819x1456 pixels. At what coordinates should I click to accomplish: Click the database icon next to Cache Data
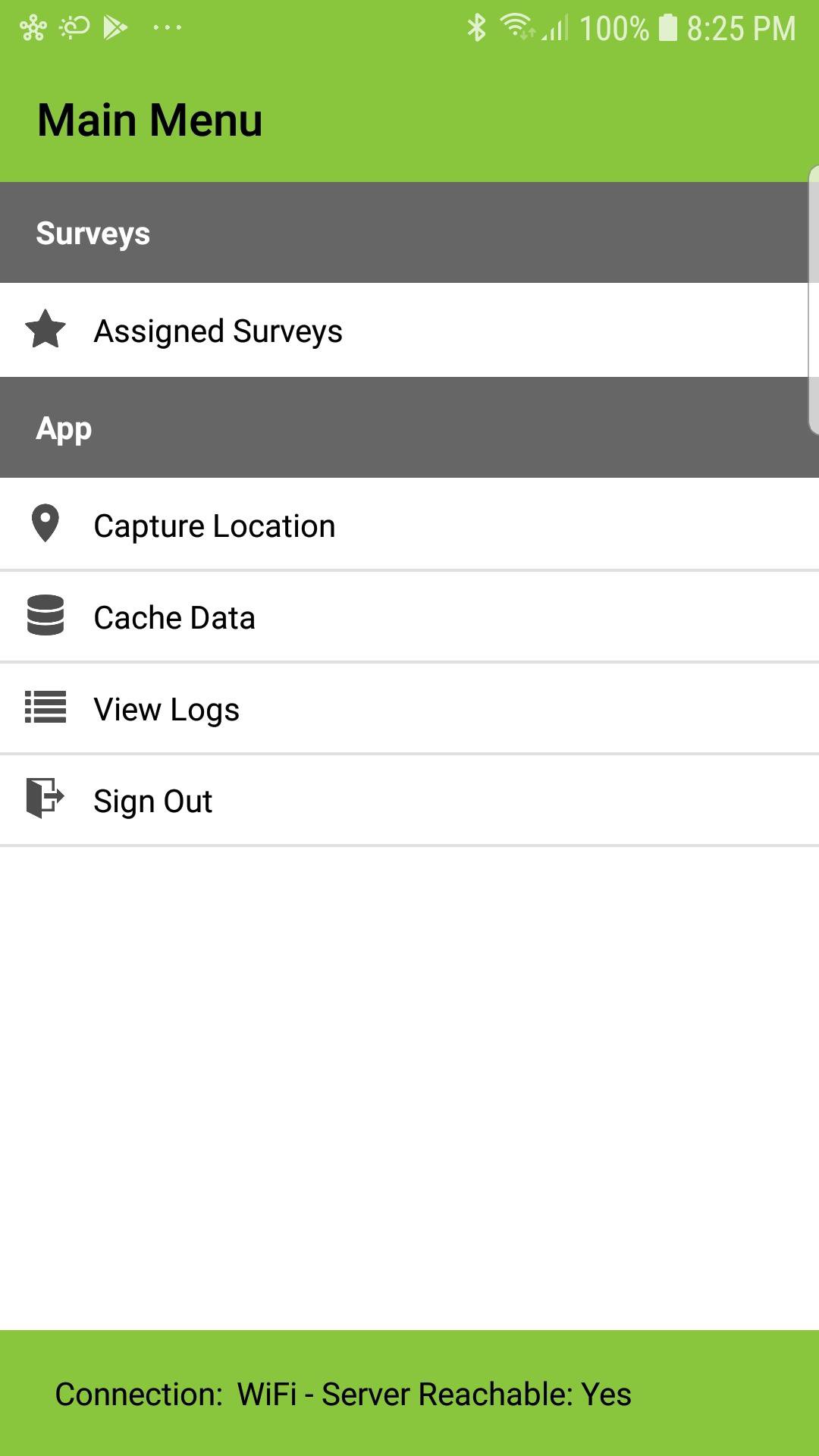[x=44, y=617]
